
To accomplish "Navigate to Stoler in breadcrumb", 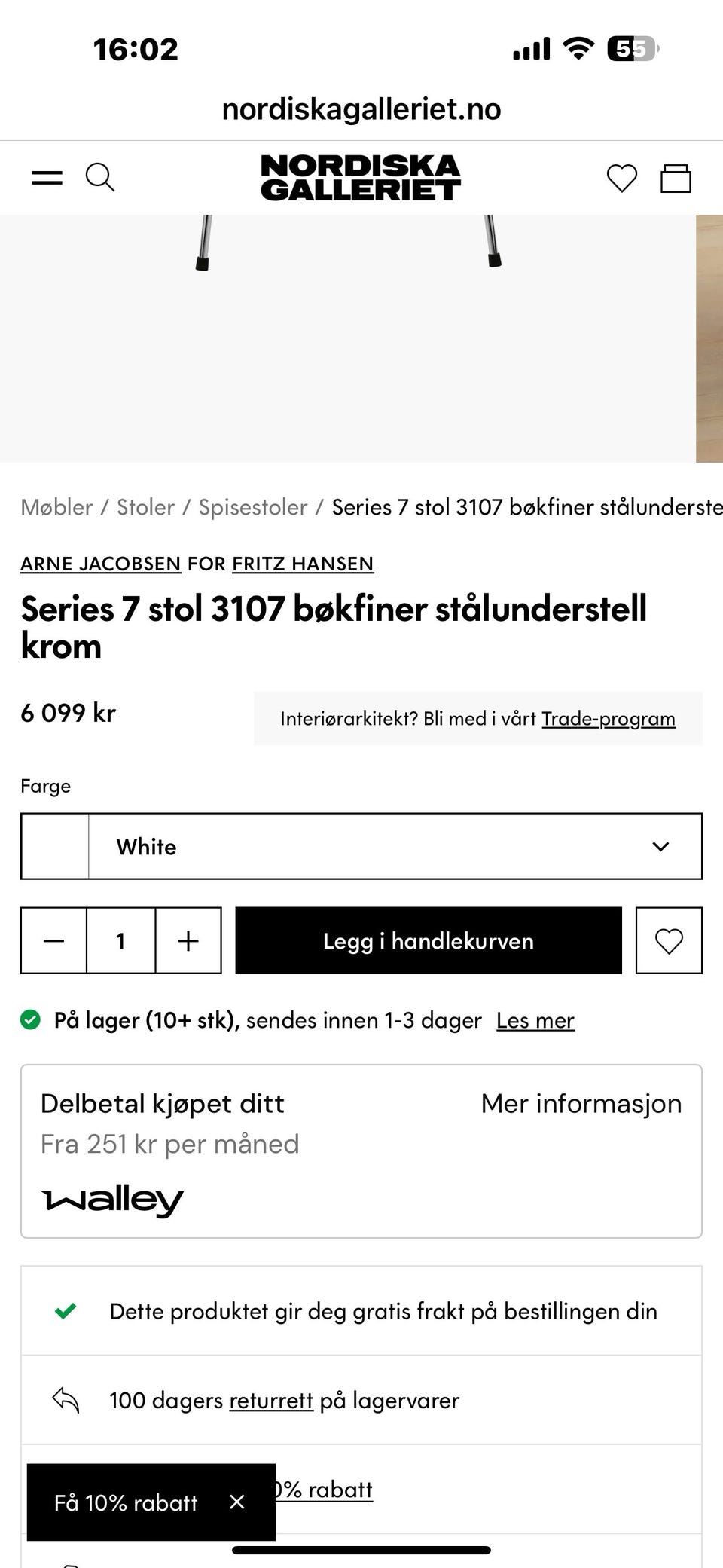I will [x=145, y=507].
